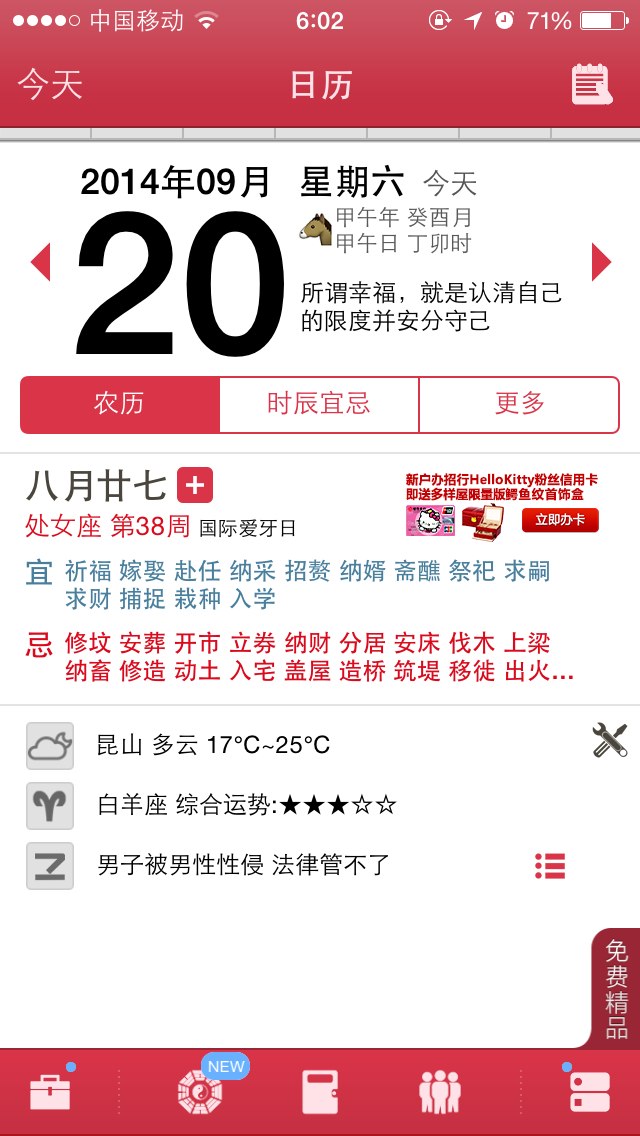Image resolution: width=640 pixels, height=1136 pixels.
Task: Open the 免费精品 side tab
Action: [616, 989]
